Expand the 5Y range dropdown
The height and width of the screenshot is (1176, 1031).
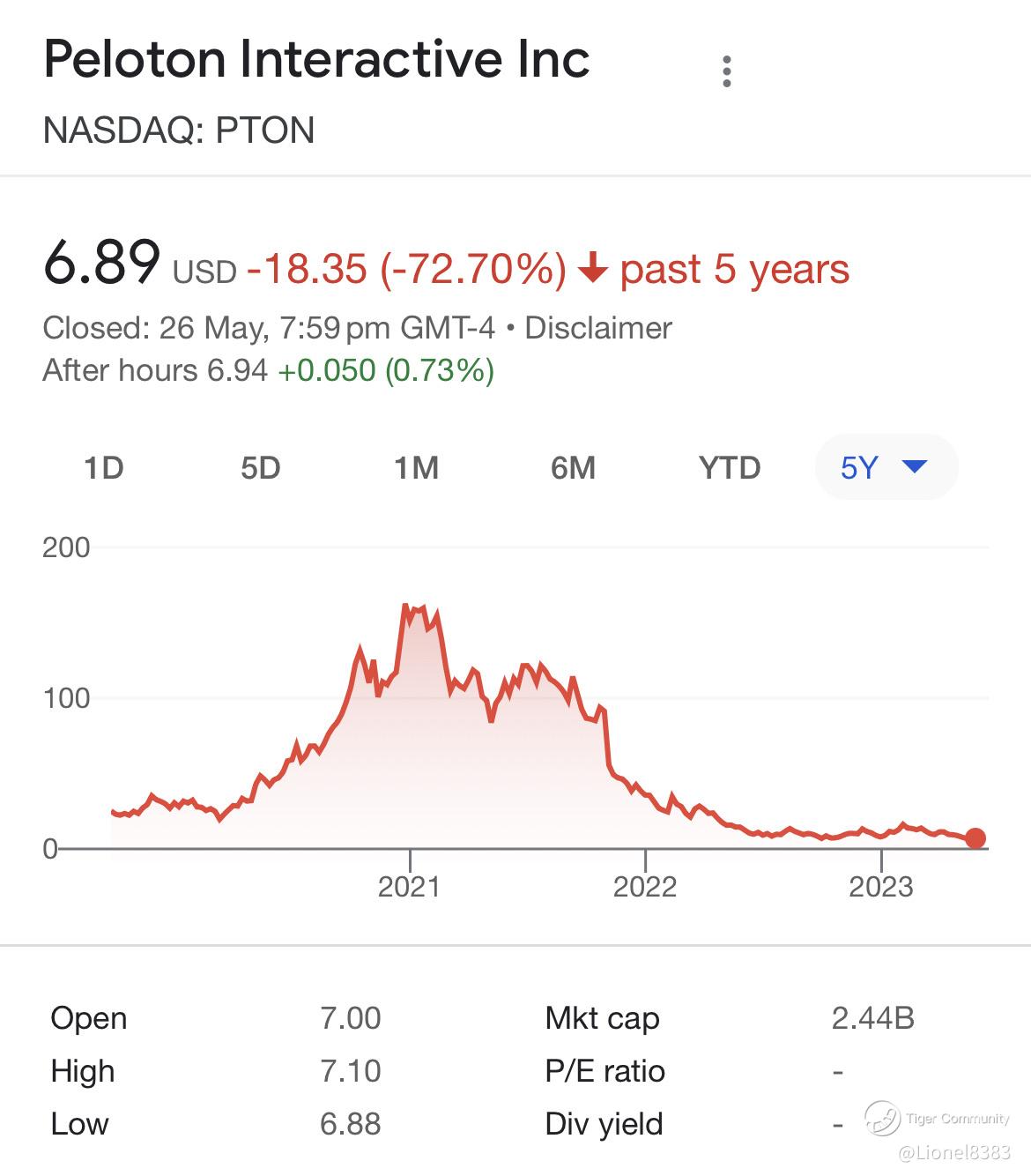point(886,467)
